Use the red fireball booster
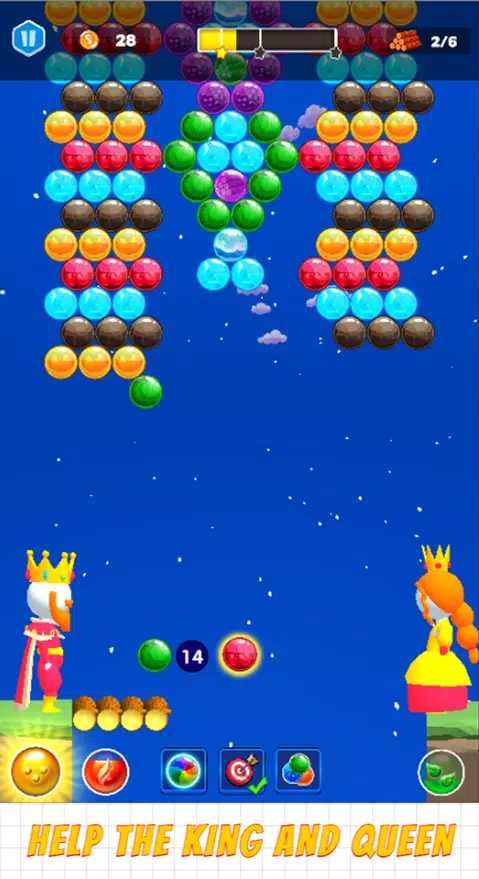Viewport: 479px width, 879px height. coord(105,772)
